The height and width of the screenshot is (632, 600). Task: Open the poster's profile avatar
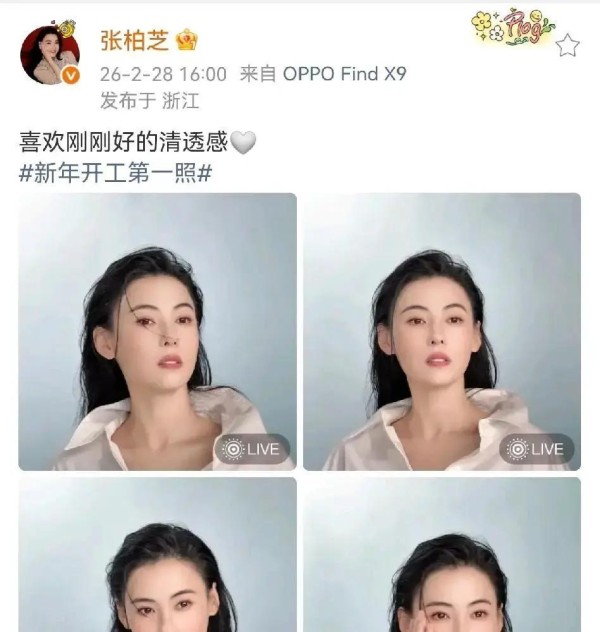[x=50, y=55]
